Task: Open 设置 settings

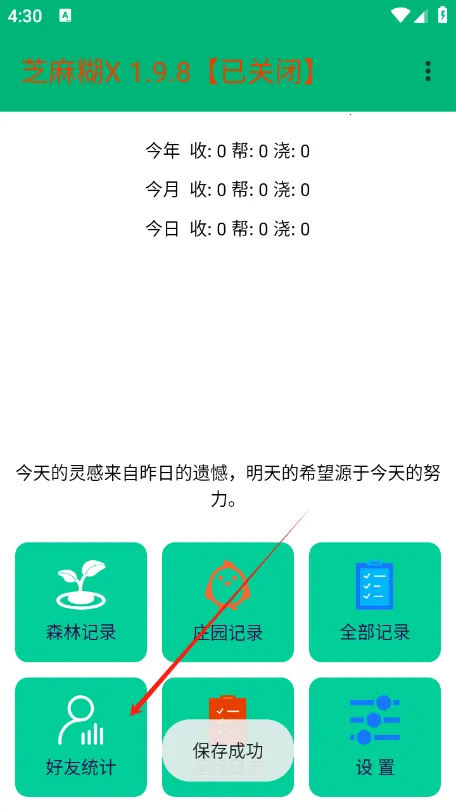Action: point(375,737)
